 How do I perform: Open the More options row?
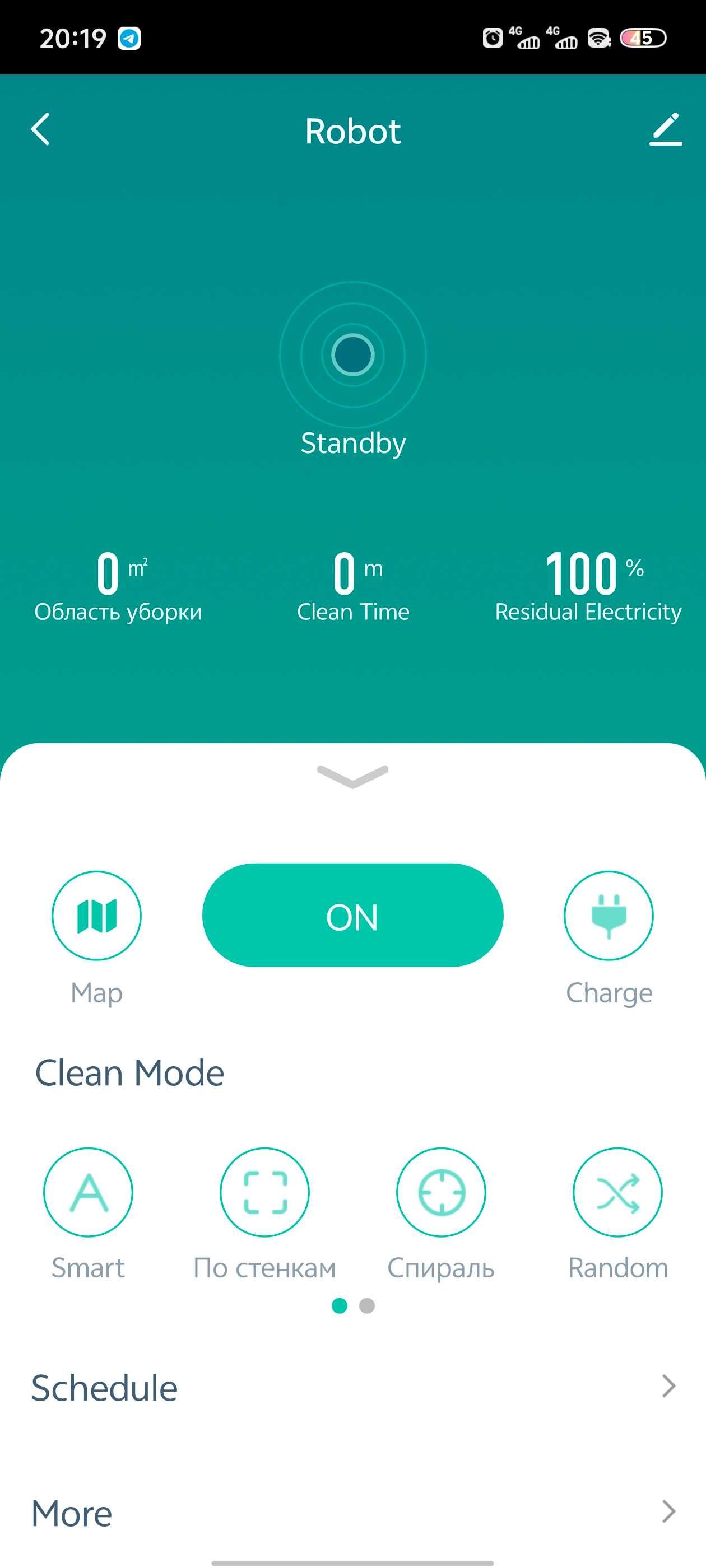coord(352,1513)
